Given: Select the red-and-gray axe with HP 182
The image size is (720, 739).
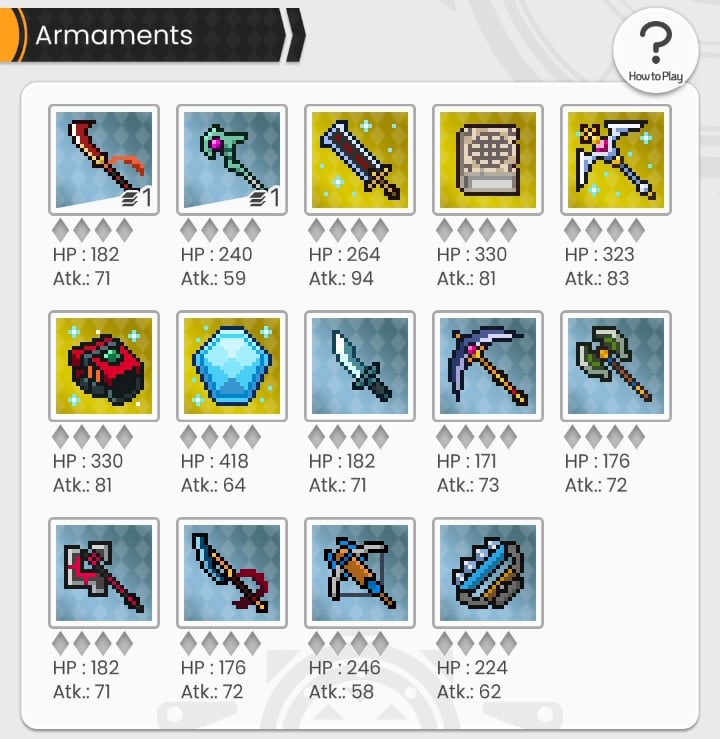Looking at the screenshot, I should (104, 573).
